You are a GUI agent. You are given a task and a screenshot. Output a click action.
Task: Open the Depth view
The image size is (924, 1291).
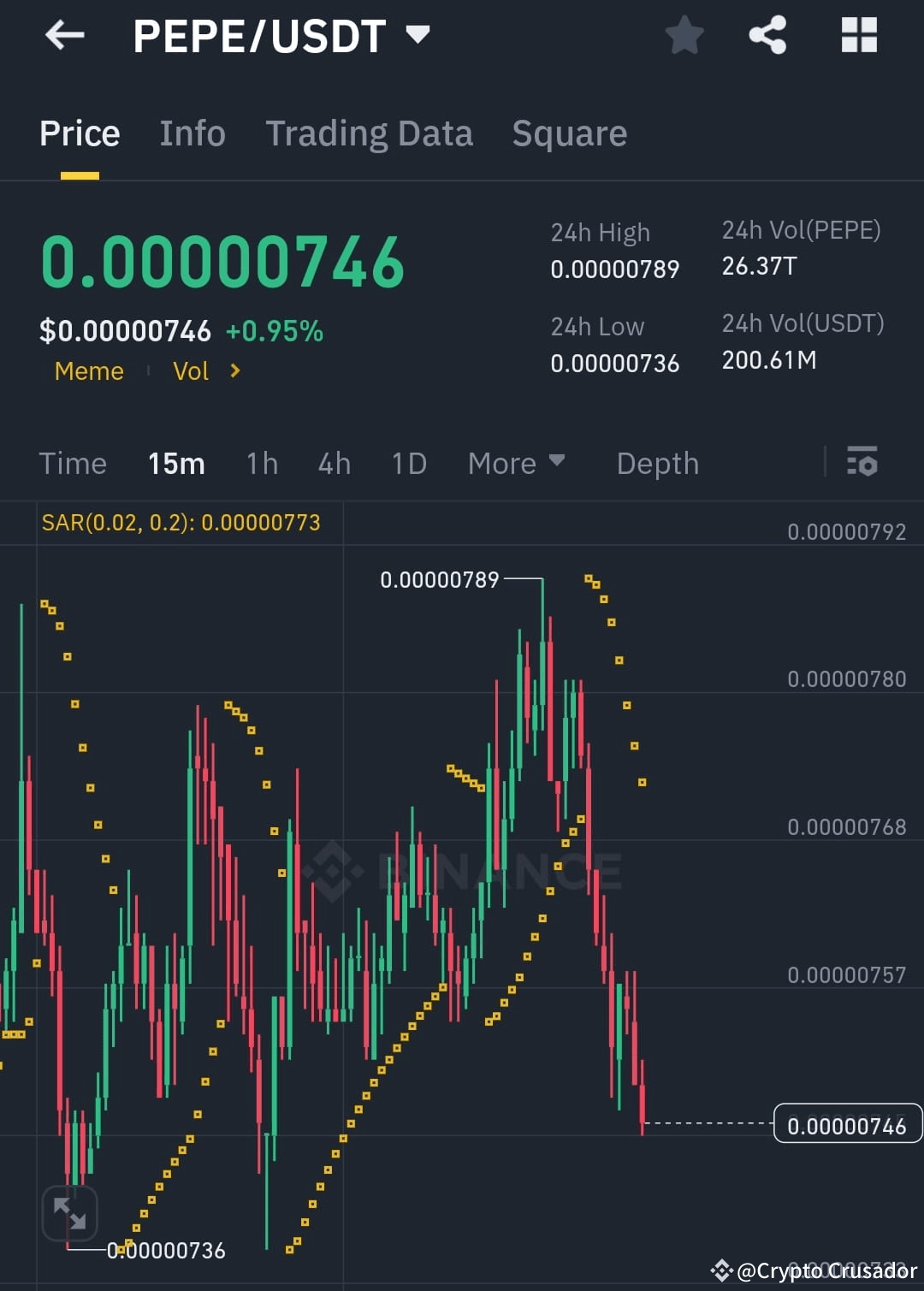657,463
